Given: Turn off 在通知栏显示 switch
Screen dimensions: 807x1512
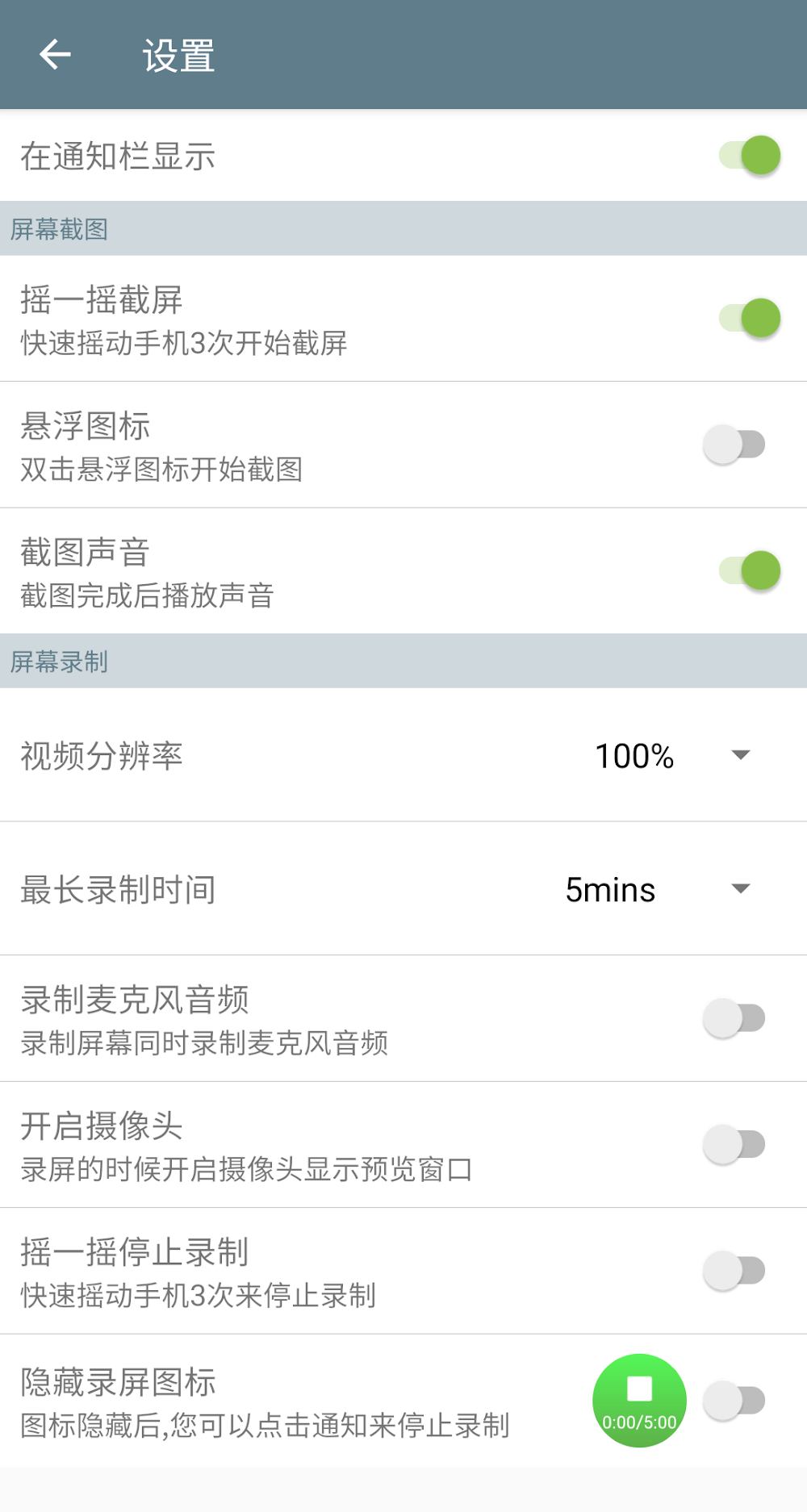Looking at the screenshot, I should (x=749, y=156).
